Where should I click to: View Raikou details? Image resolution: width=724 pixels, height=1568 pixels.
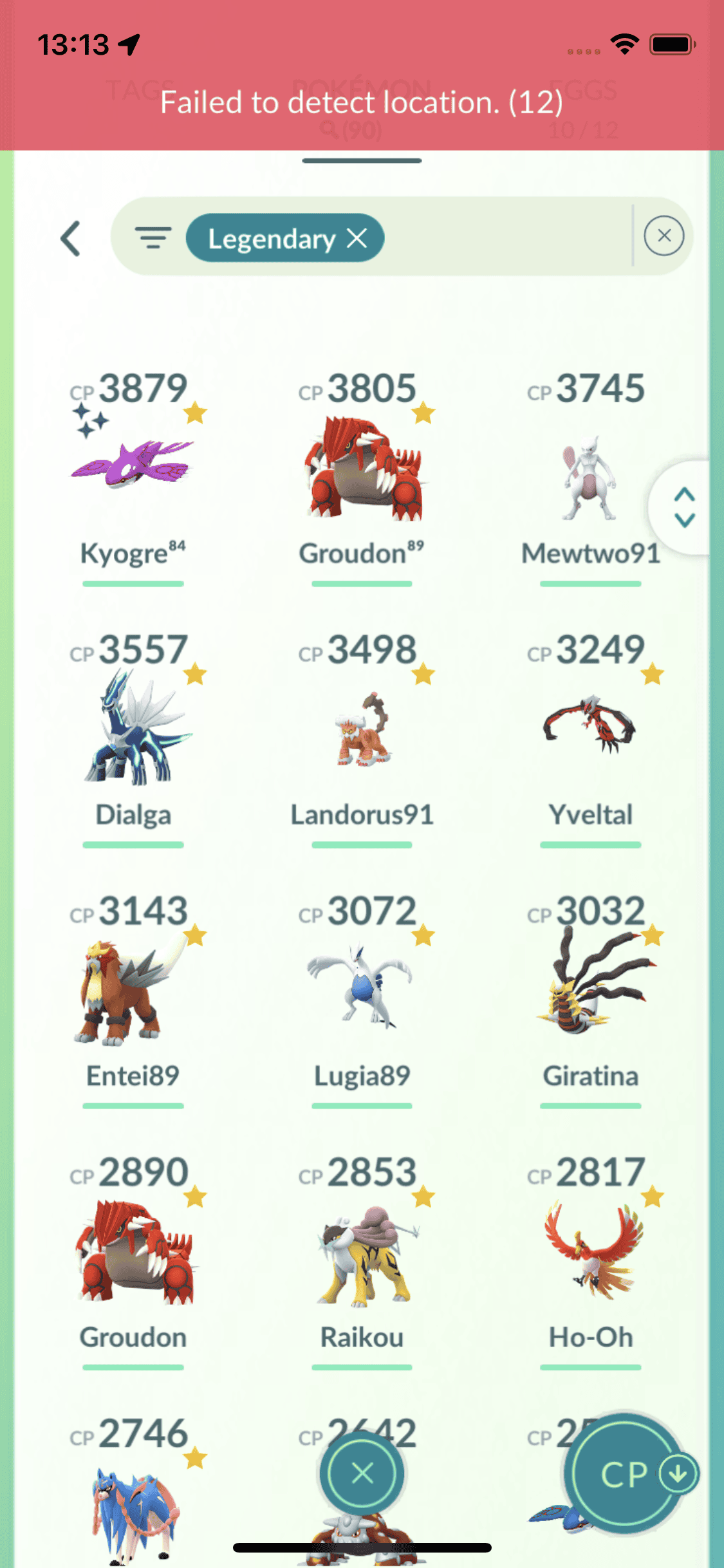click(x=362, y=1255)
